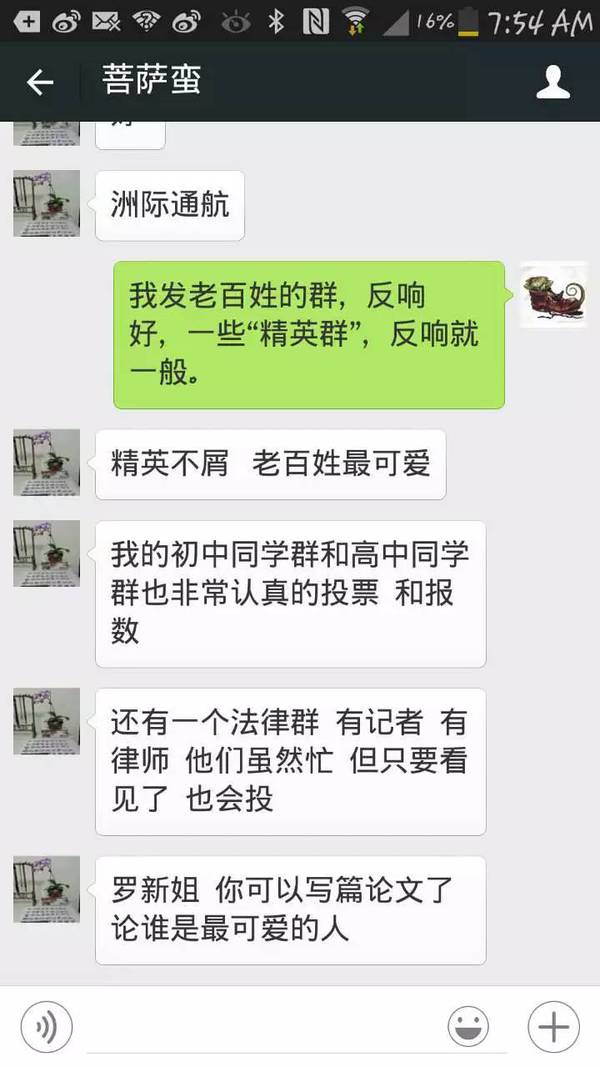Viewport: 600px width, 1067px height.
Task: Open the plus attachment menu
Action: 553,1026
